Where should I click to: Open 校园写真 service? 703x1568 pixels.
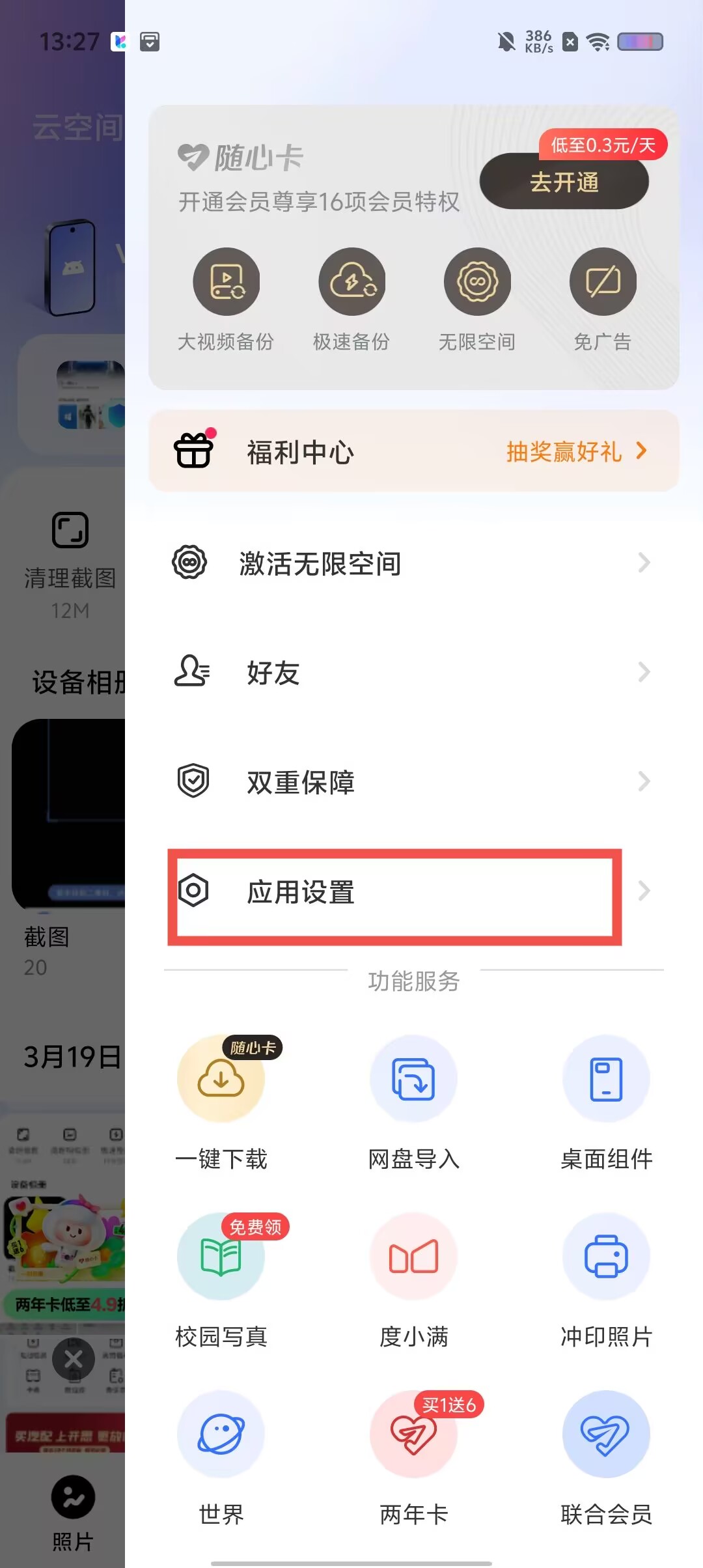tap(221, 1257)
